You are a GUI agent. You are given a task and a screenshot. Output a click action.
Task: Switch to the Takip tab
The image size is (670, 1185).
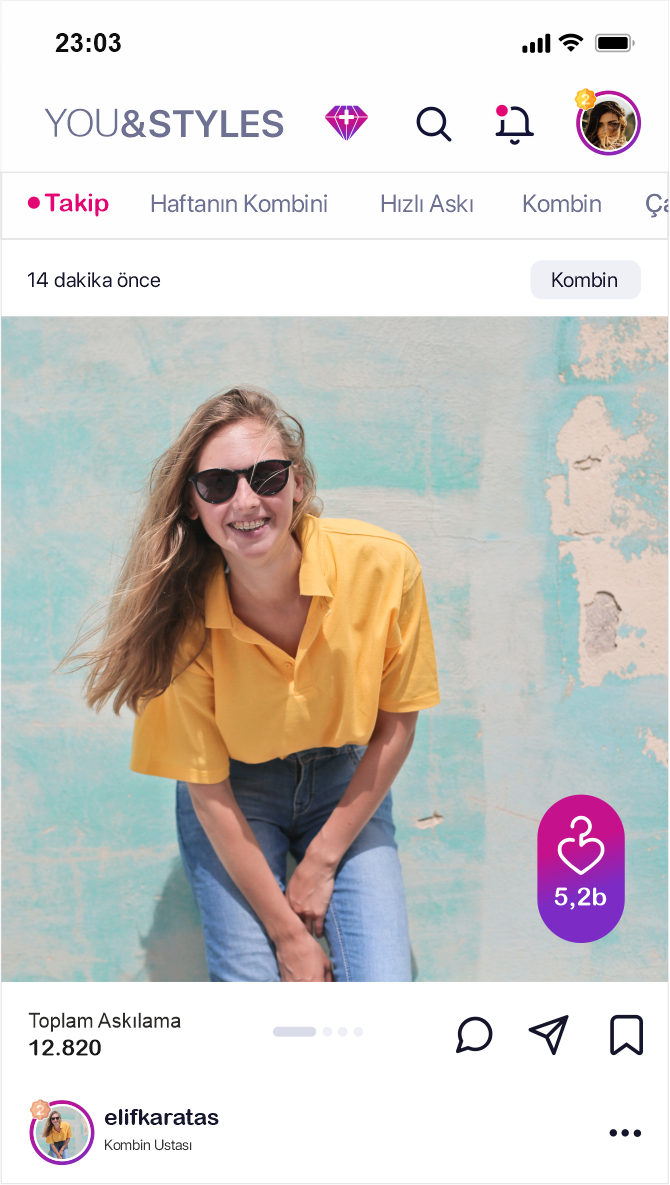coord(68,204)
